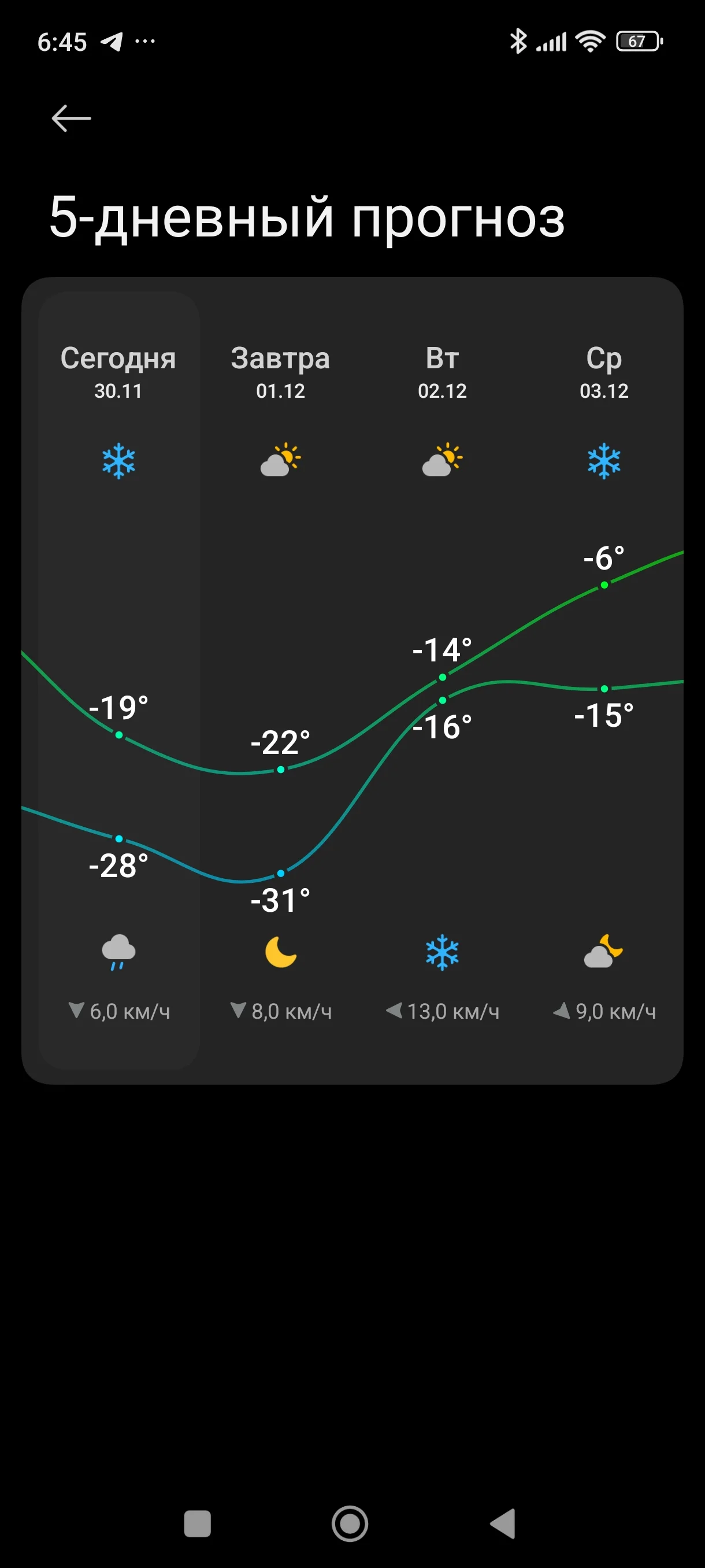Tap the snowflake icon for today

(x=119, y=463)
